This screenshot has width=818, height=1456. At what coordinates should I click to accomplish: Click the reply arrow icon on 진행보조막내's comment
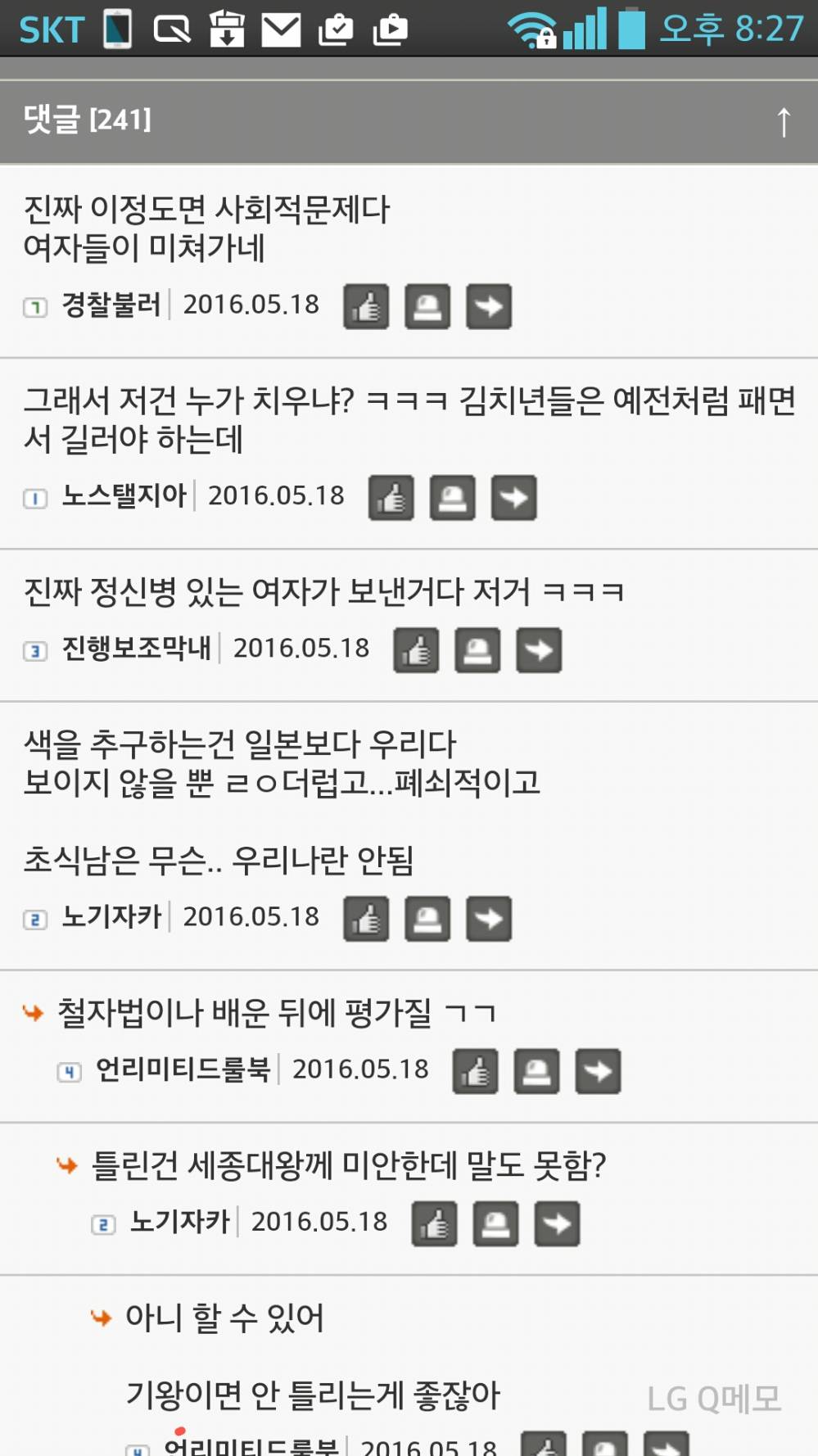coord(538,650)
